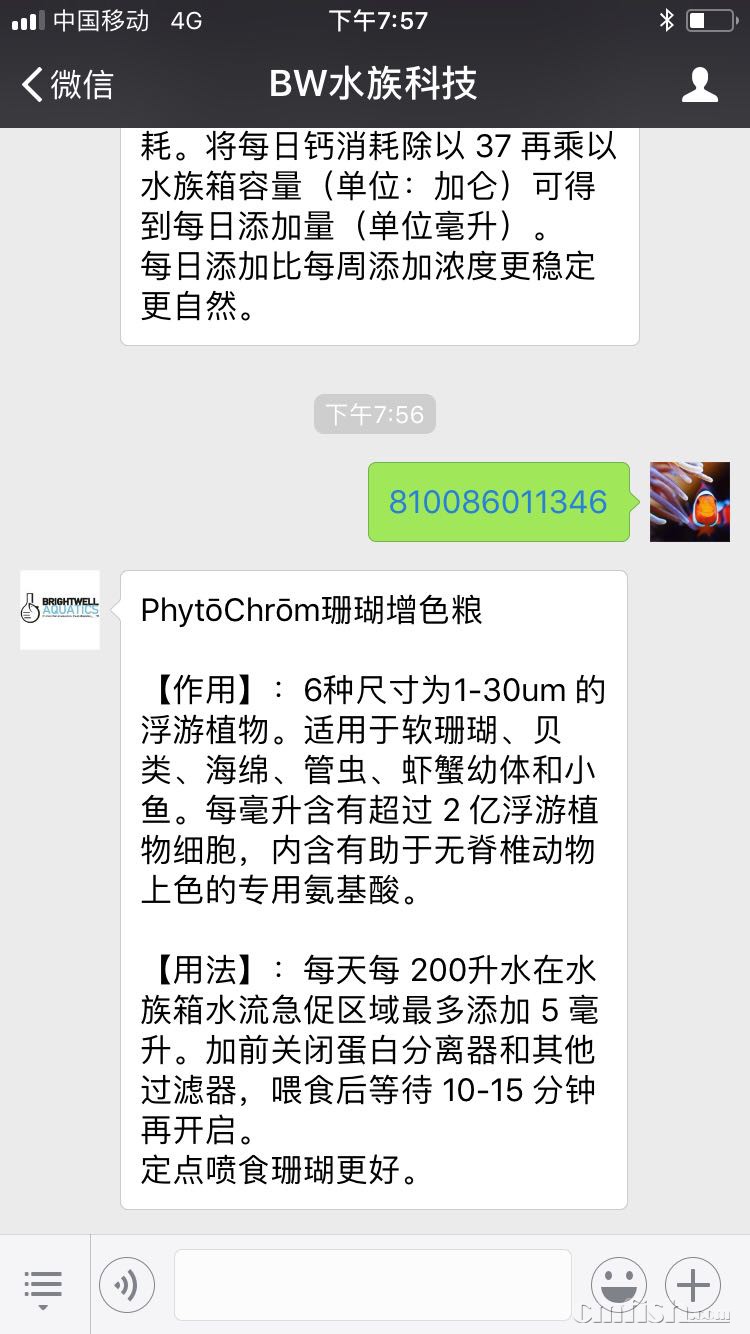Tap the message 810086011346
This screenshot has height=1334, width=750.
pos(498,502)
